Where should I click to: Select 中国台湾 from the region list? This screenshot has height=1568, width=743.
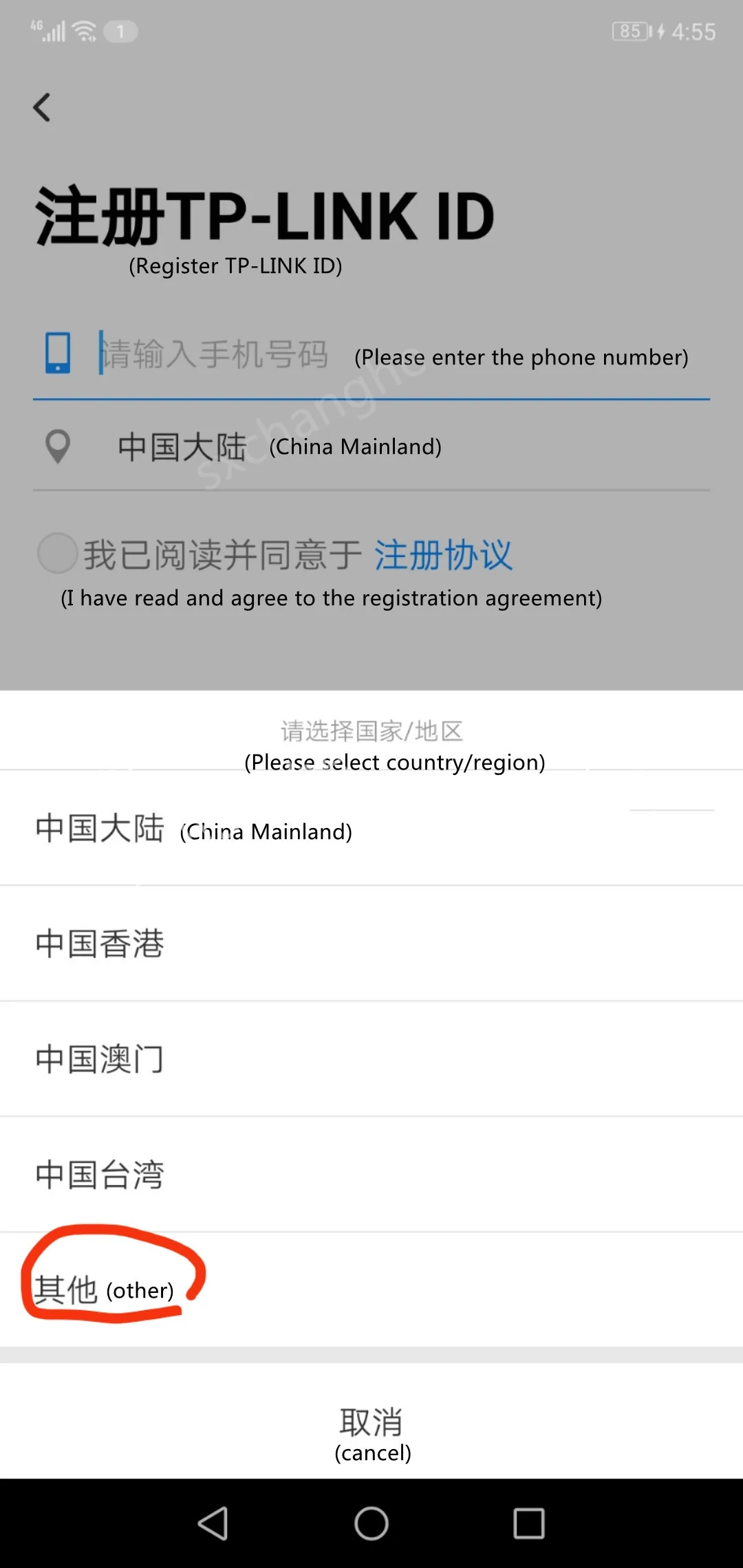[371, 1175]
